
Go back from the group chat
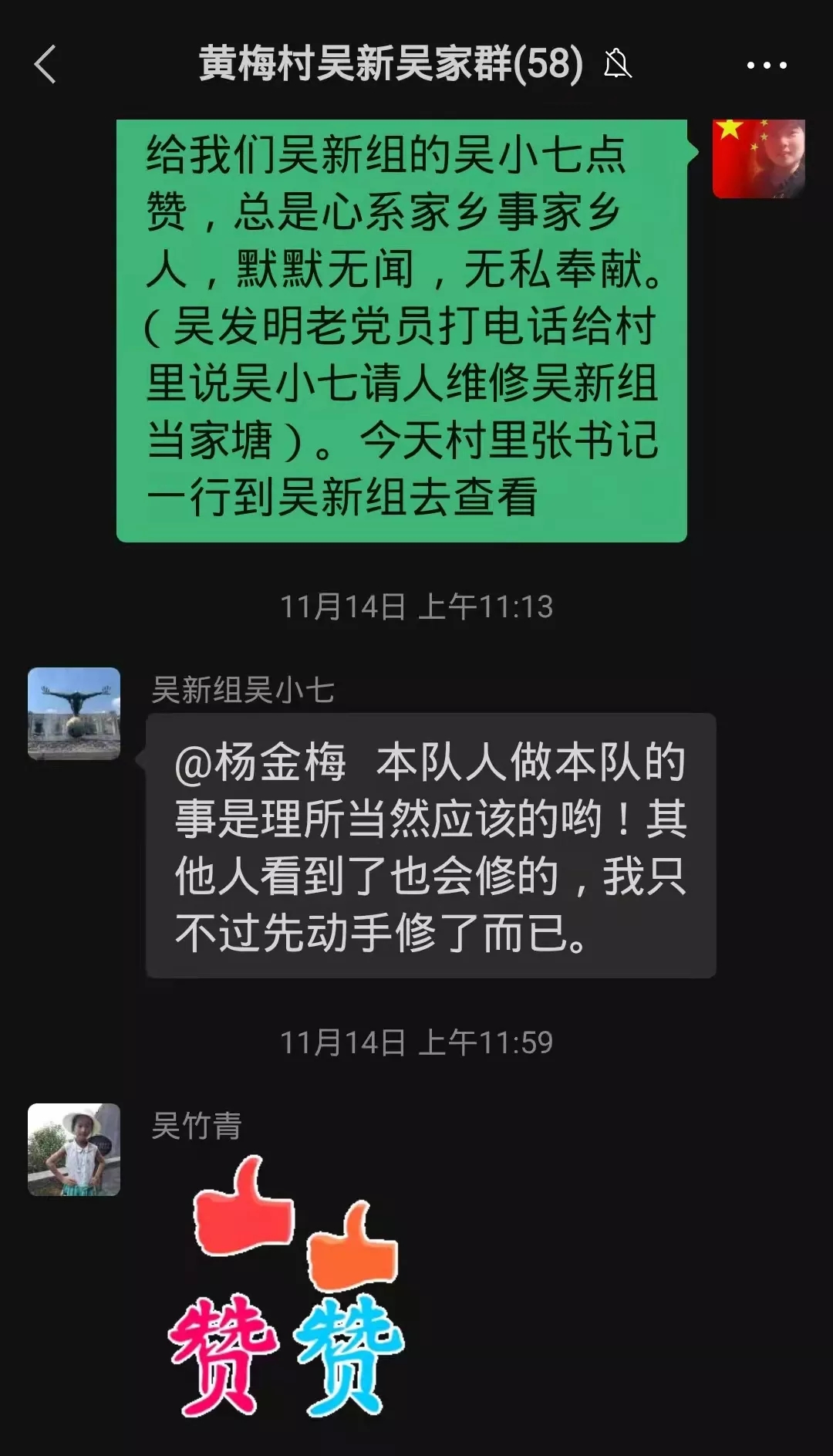pos(46,64)
